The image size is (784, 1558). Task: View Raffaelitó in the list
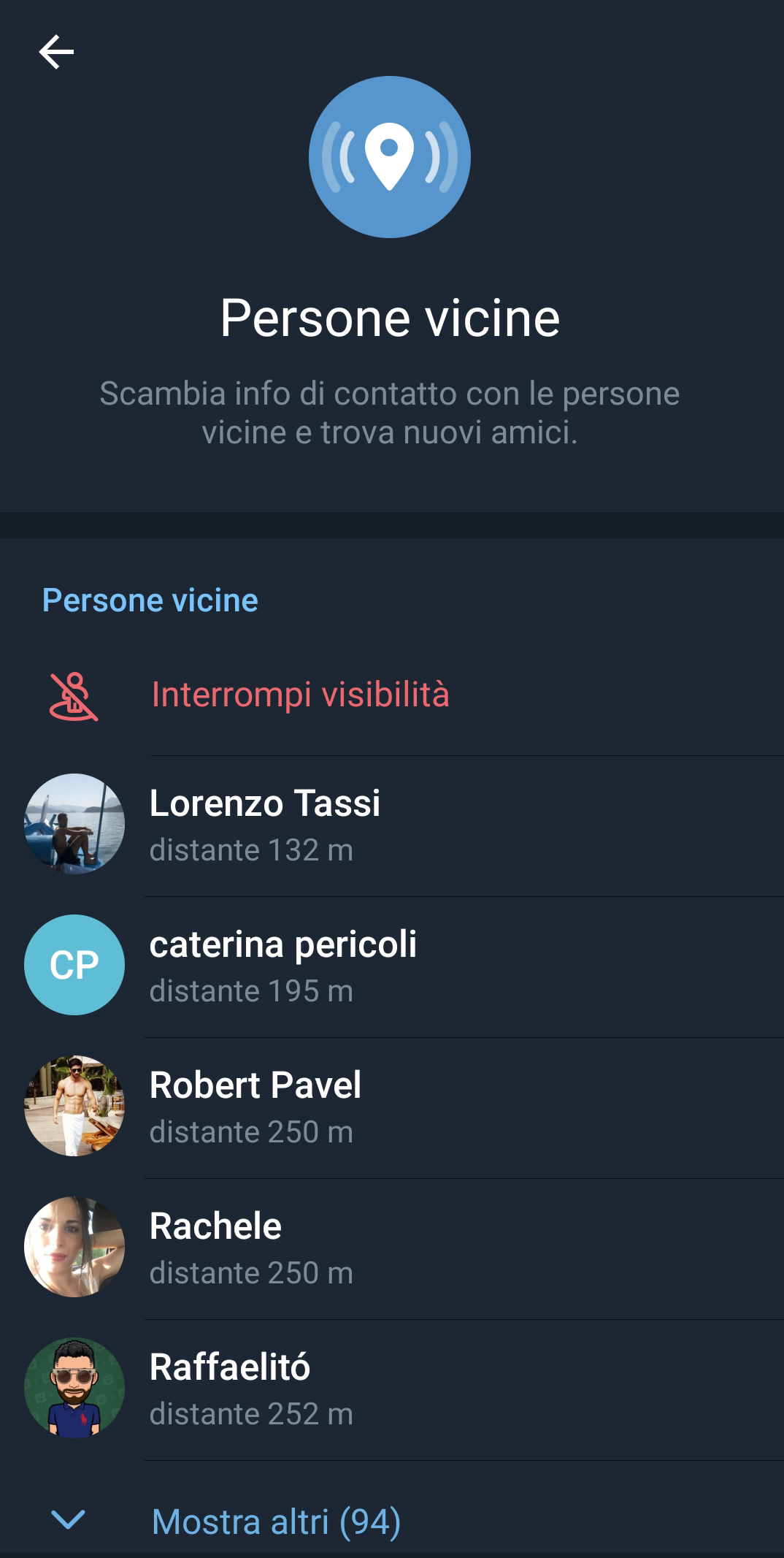392,1389
